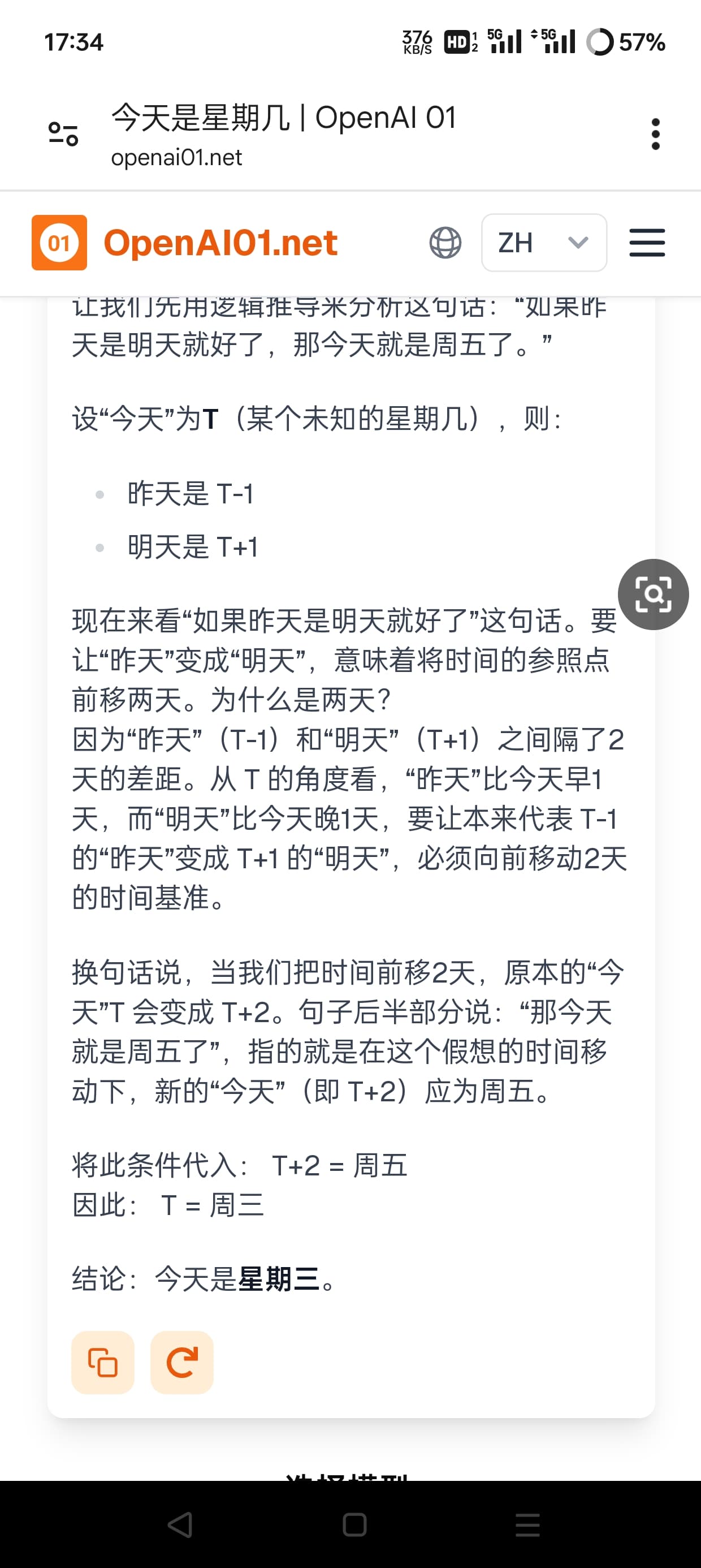Tap the OpenAI01.net logo
This screenshot has width=701, height=1568.
click(184, 242)
